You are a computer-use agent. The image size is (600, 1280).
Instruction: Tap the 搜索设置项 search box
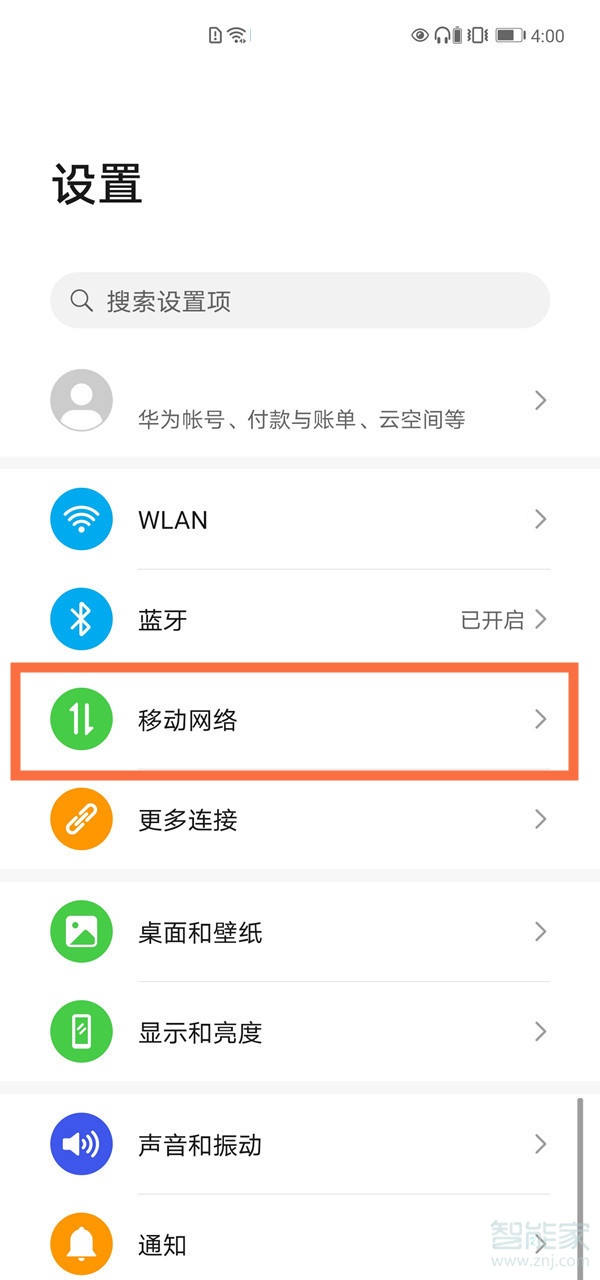(x=300, y=300)
